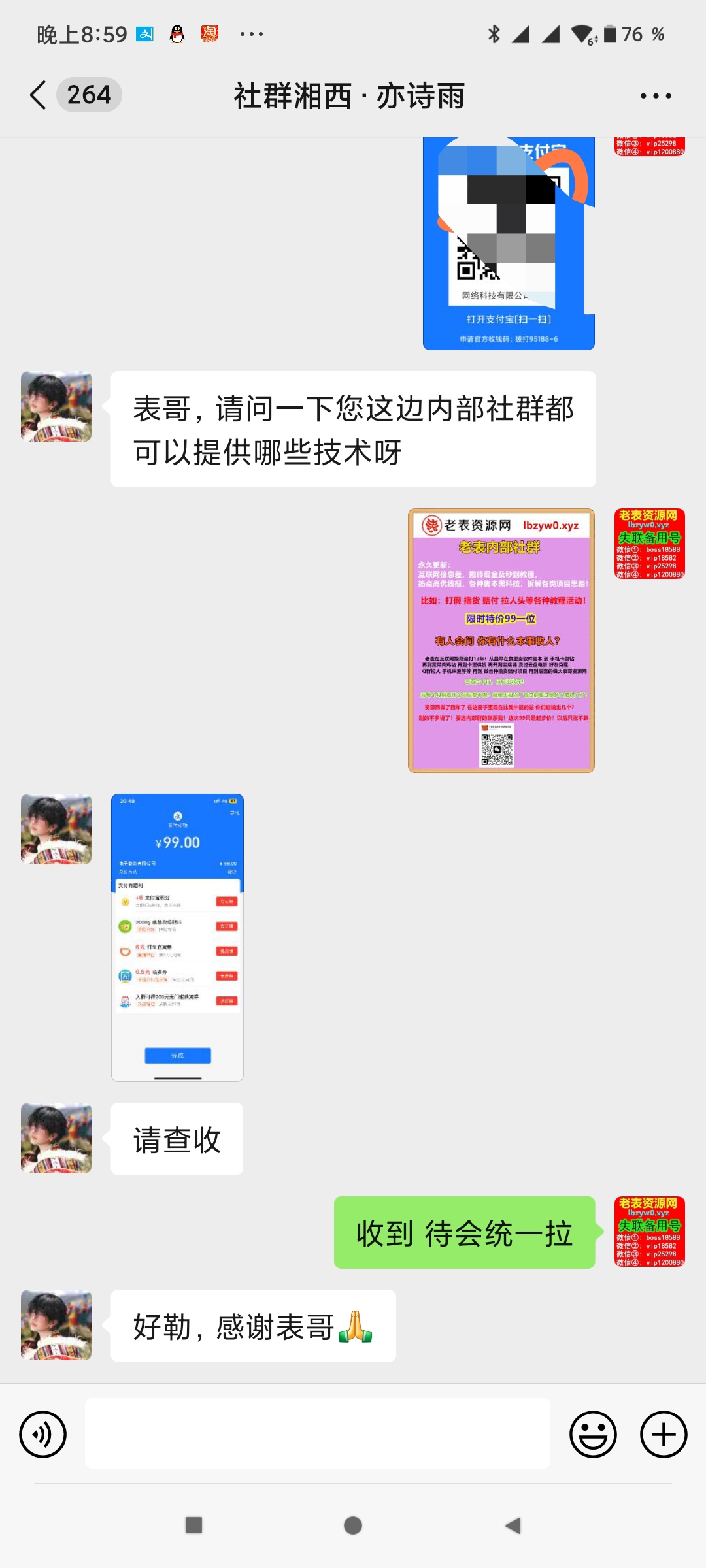This screenshot has width=706, height=1568.
Task: Open the plus attachments menu
Action: (663, 1435)
